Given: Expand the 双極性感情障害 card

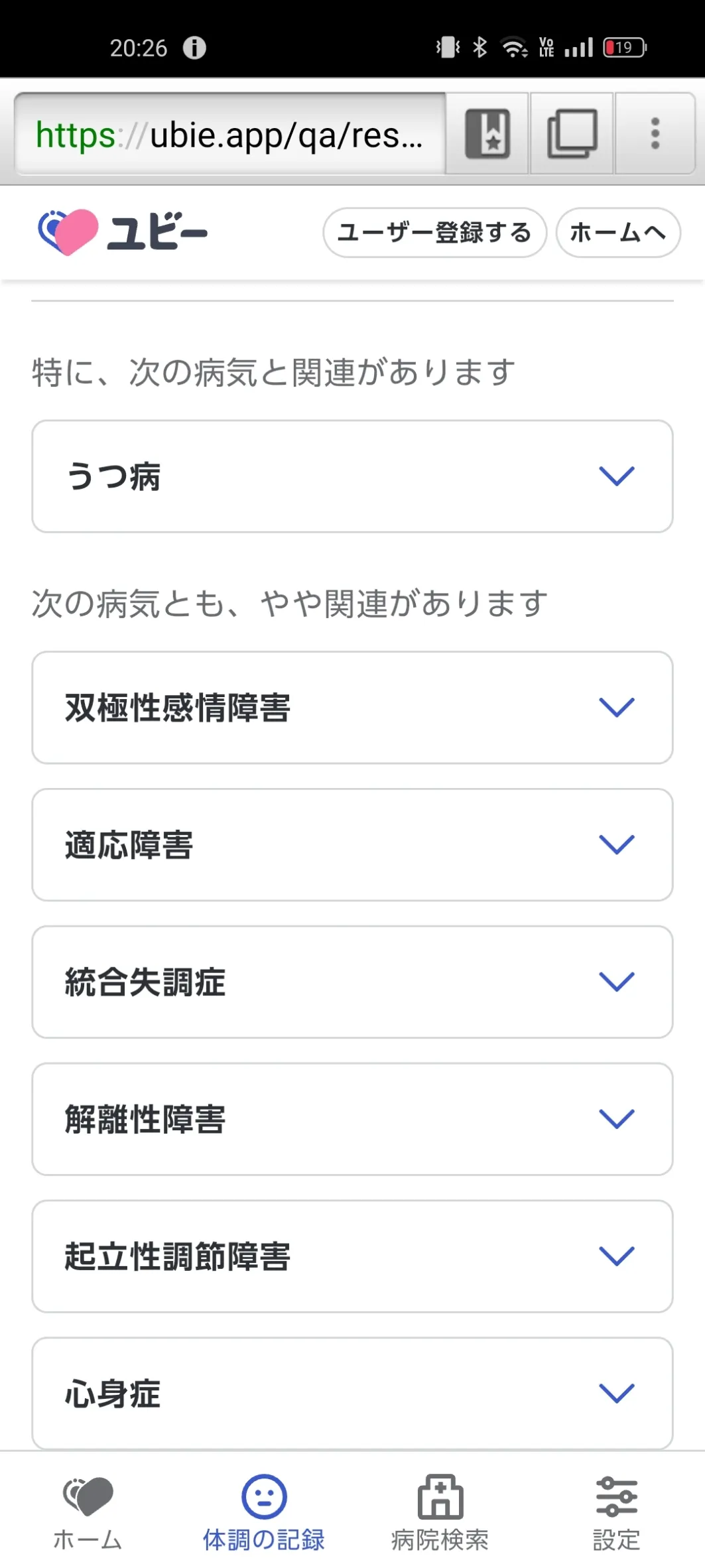Looking at the screenshot, I should (352, 708).
